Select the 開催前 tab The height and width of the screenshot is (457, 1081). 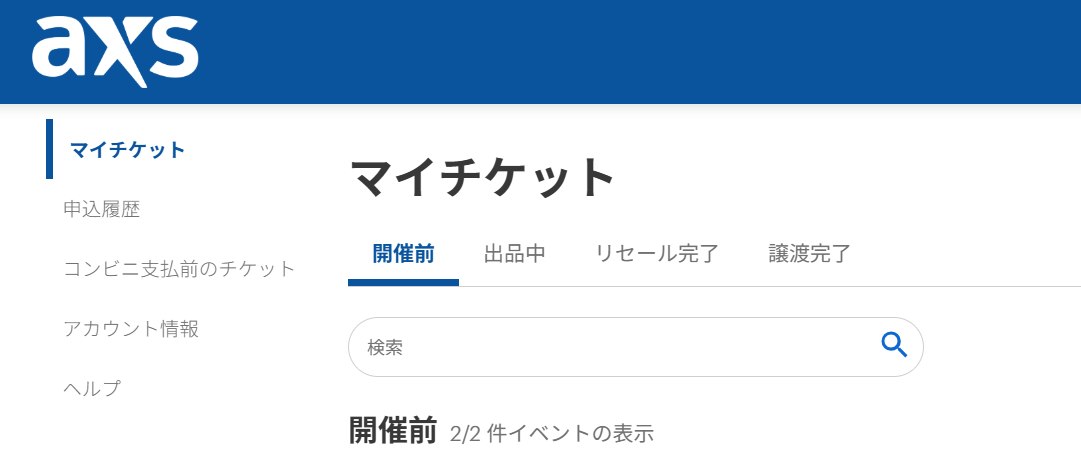tap(403, 253)
